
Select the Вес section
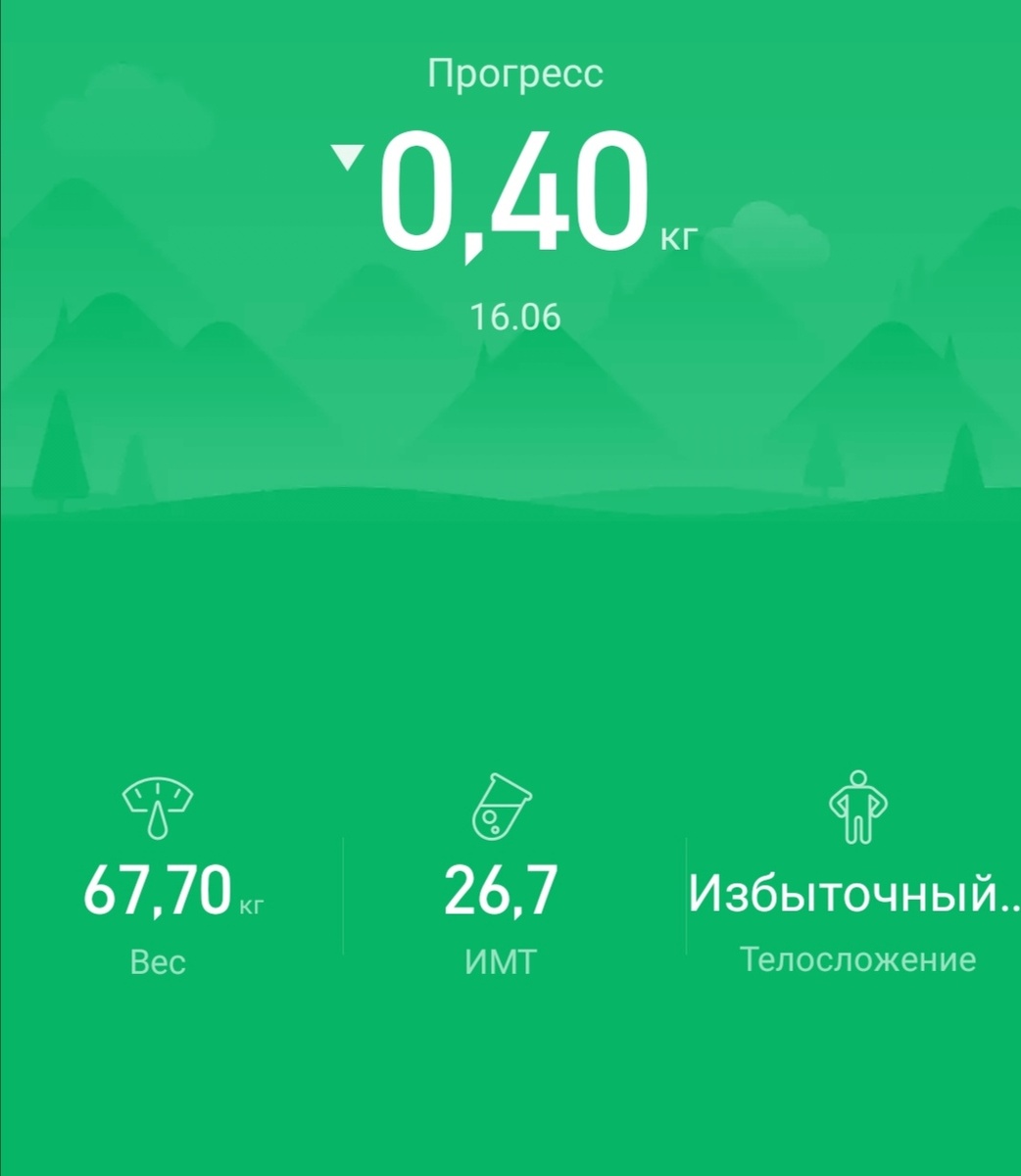pos(157,961)
